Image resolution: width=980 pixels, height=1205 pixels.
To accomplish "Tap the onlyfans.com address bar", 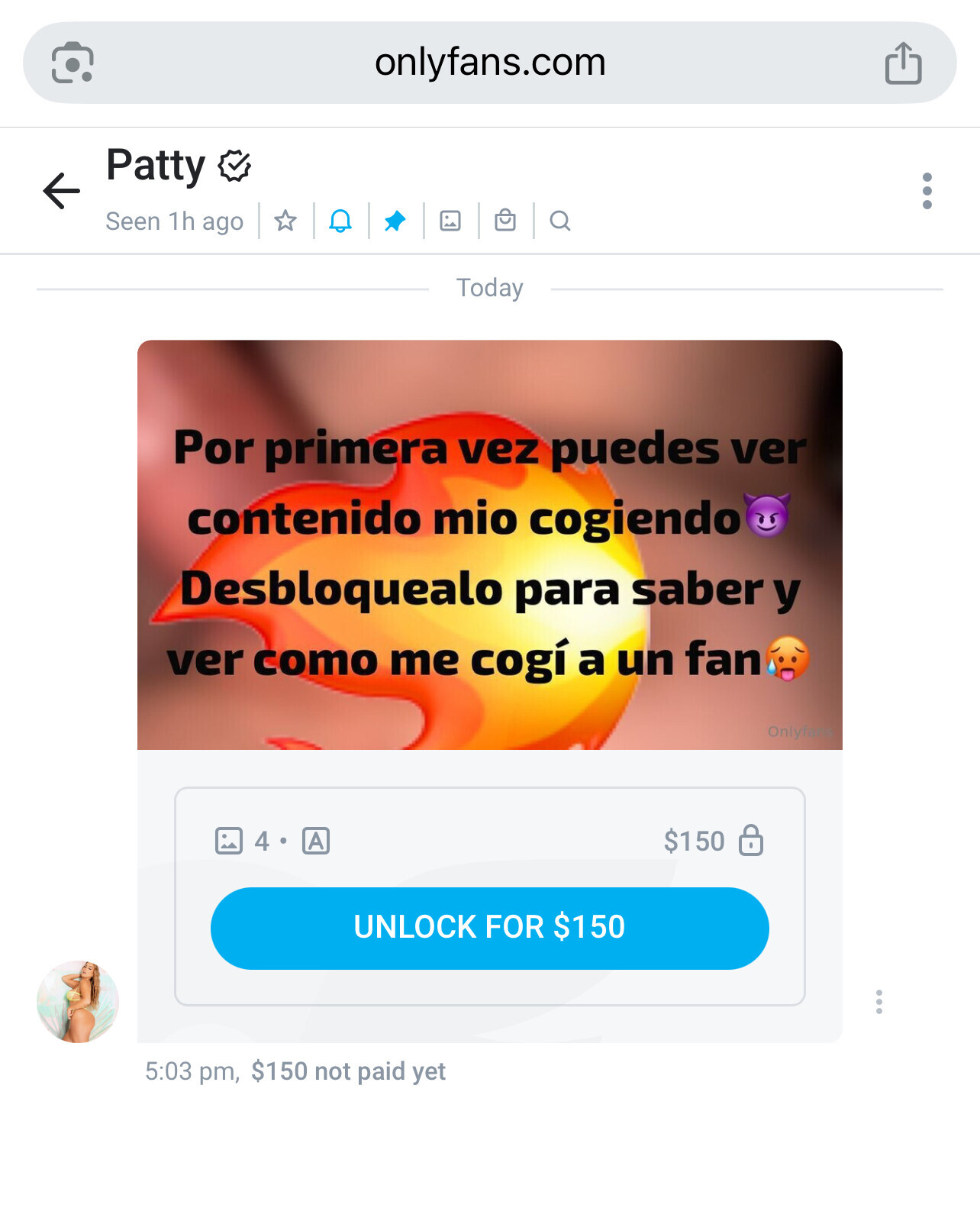I will click(x=490, y=63).
